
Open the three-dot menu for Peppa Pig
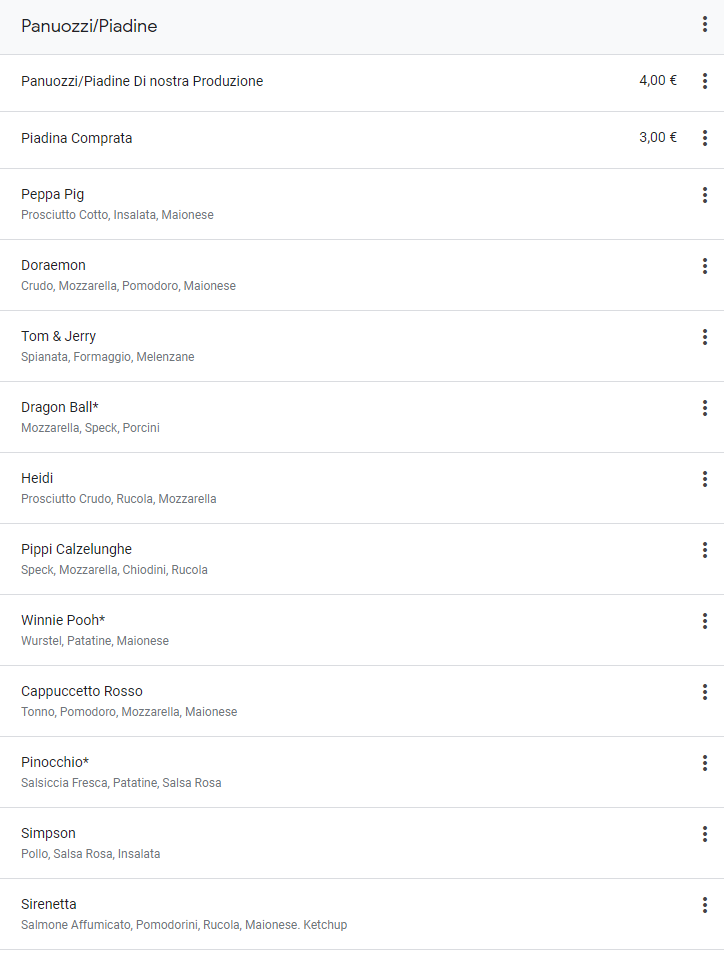pos(704,195)
